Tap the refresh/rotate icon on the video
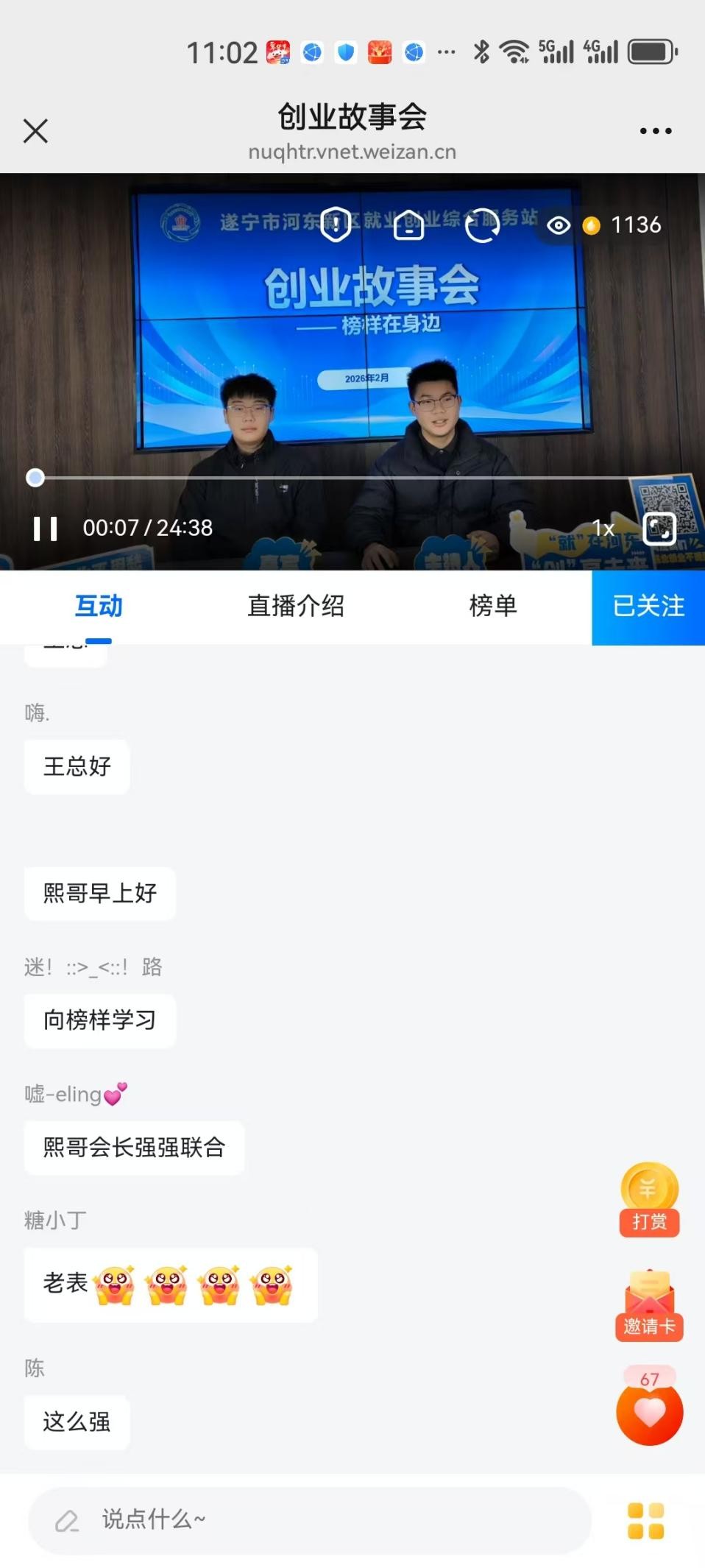This screenshot has width=705, height=1568. pyautogui.click(x=483, y=226)
